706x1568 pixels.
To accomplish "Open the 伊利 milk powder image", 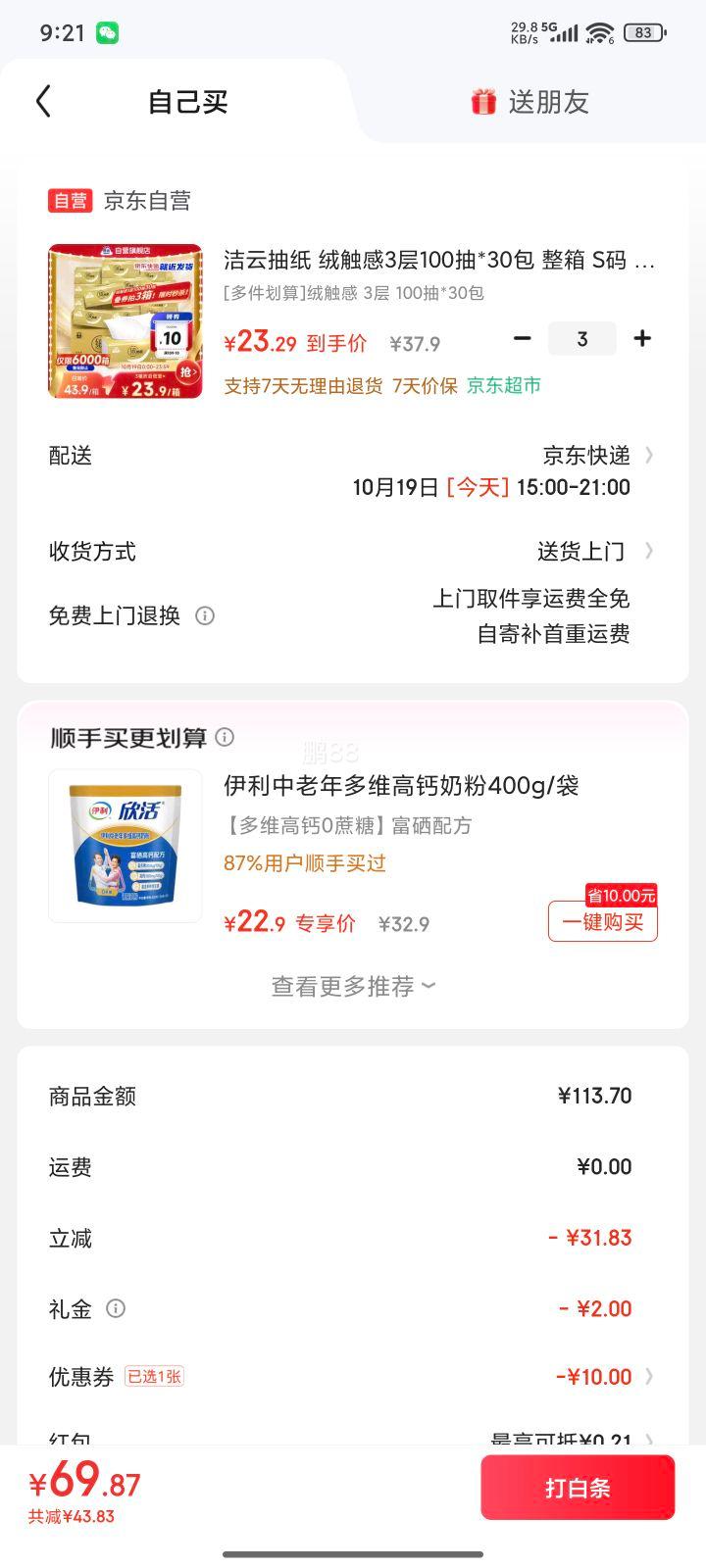I will tap(126, 846).
